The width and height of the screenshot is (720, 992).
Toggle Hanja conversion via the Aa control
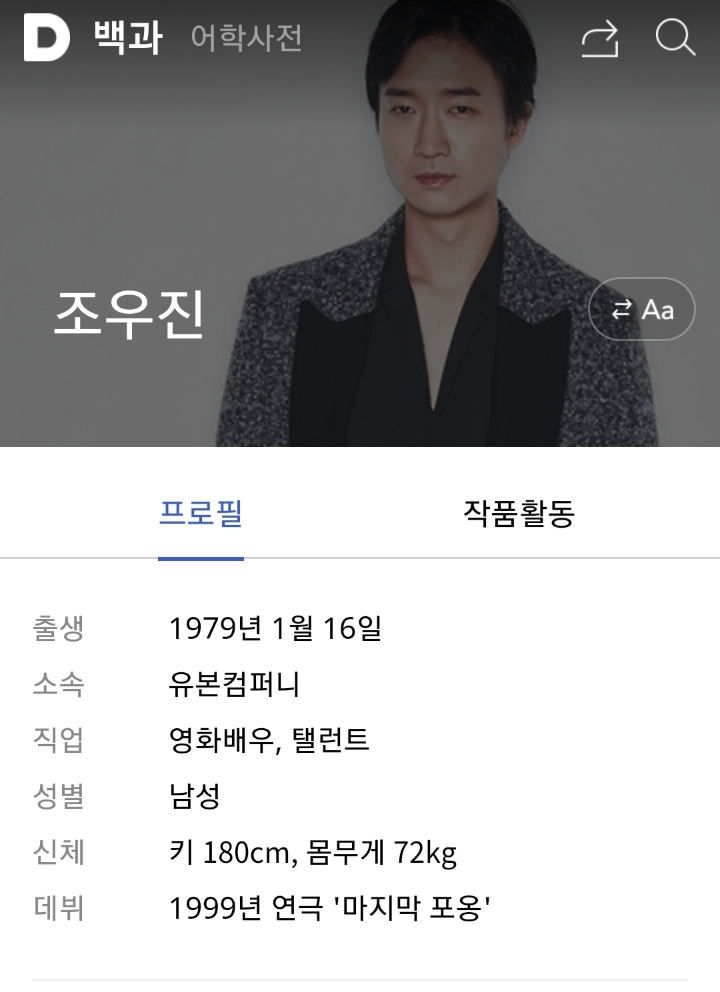(641, 310)
